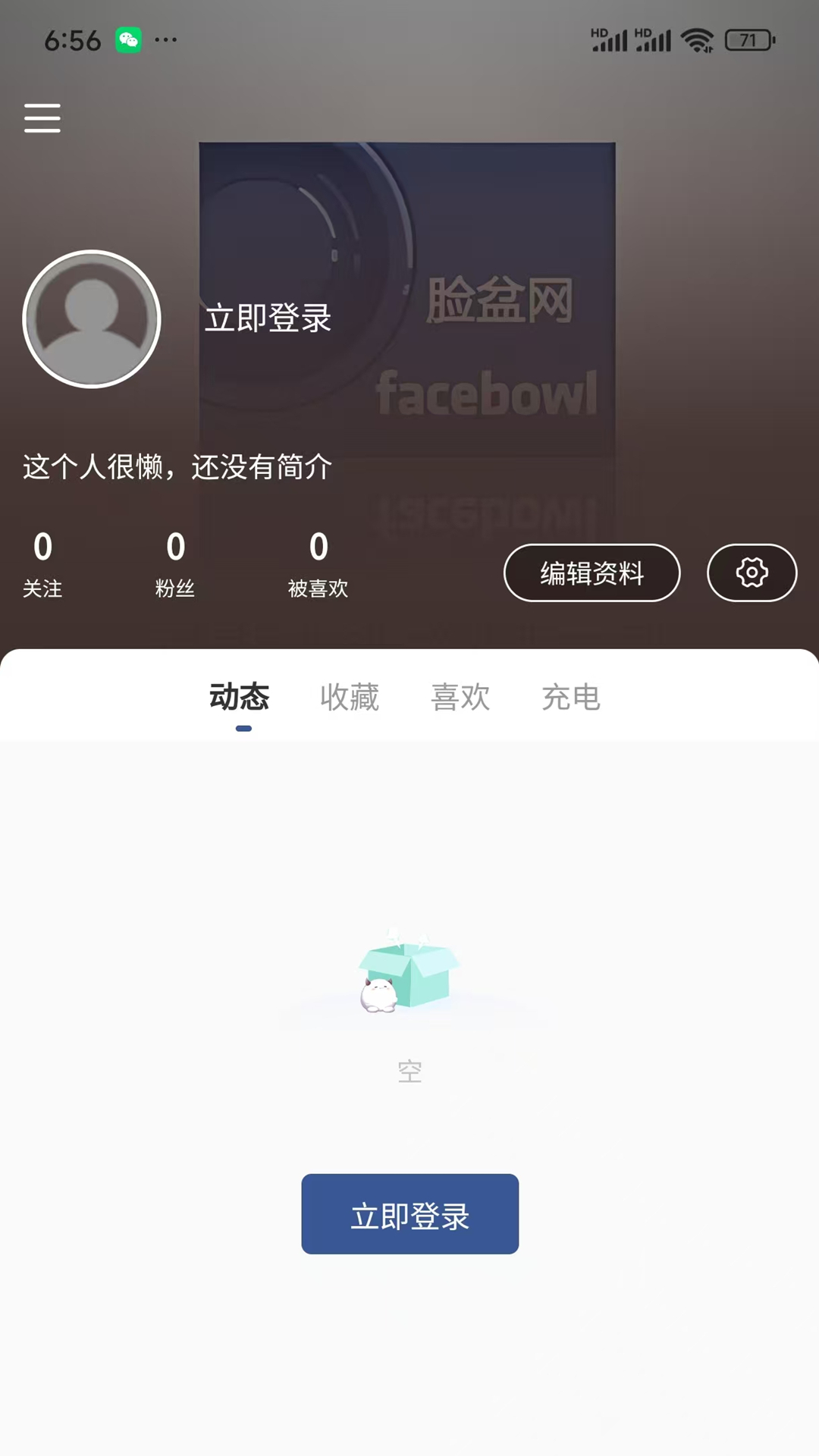Open the 被喜欢 liked count
The image size is (819, 1456).
(x=318, y=564)
